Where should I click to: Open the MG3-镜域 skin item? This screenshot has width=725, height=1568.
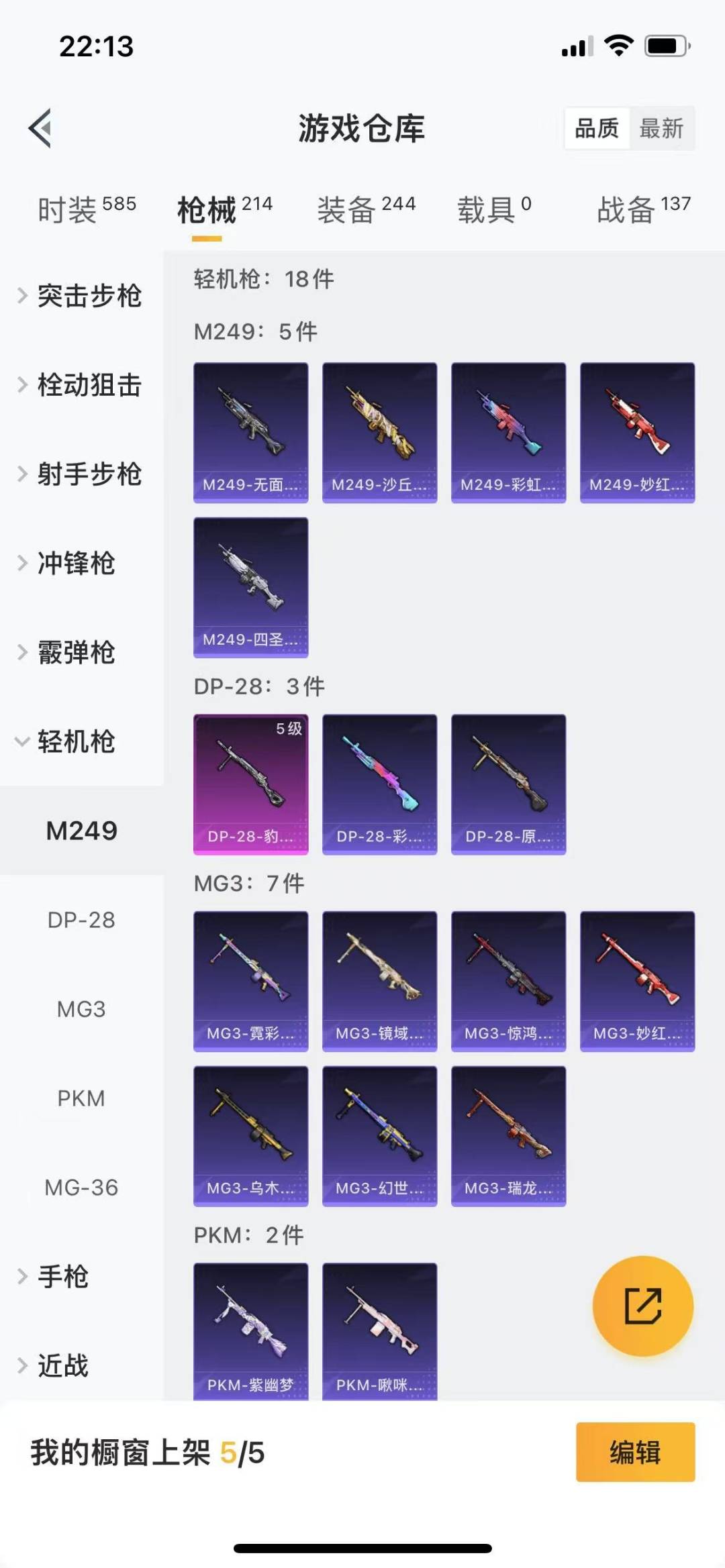pos(379,981)
